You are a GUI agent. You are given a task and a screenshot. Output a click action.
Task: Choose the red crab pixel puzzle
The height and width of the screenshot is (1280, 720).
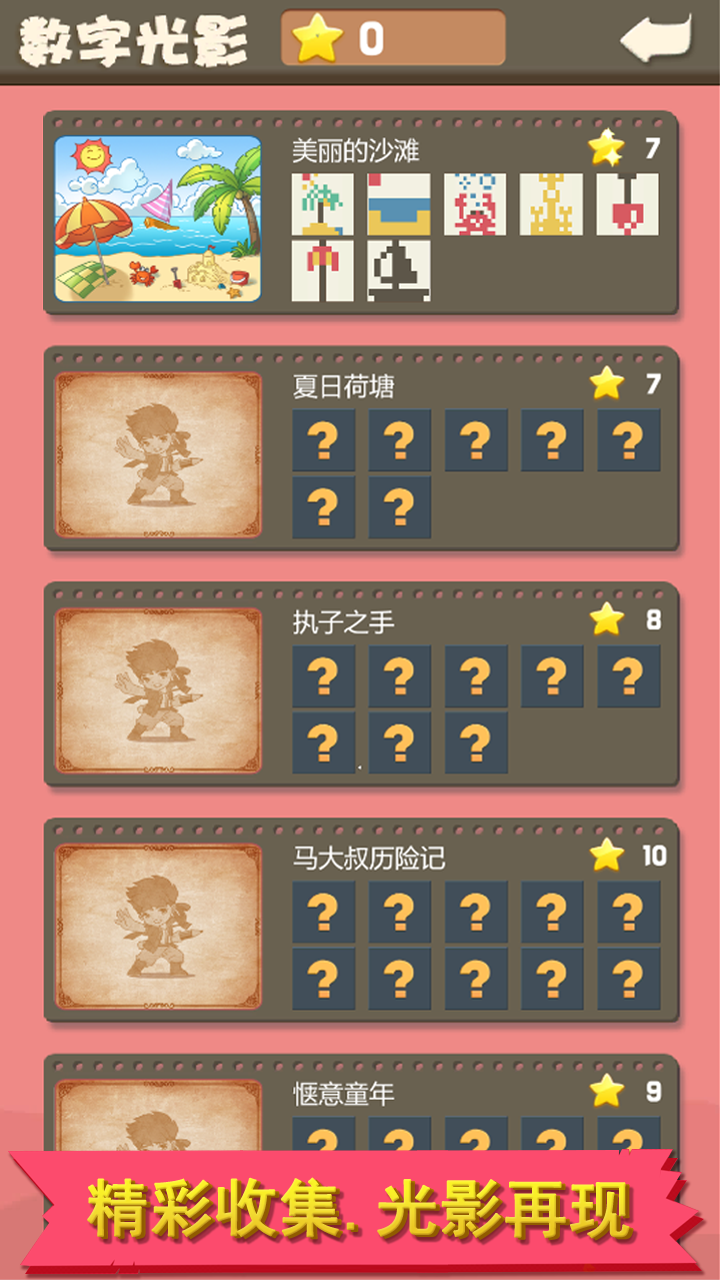(475, 205)
